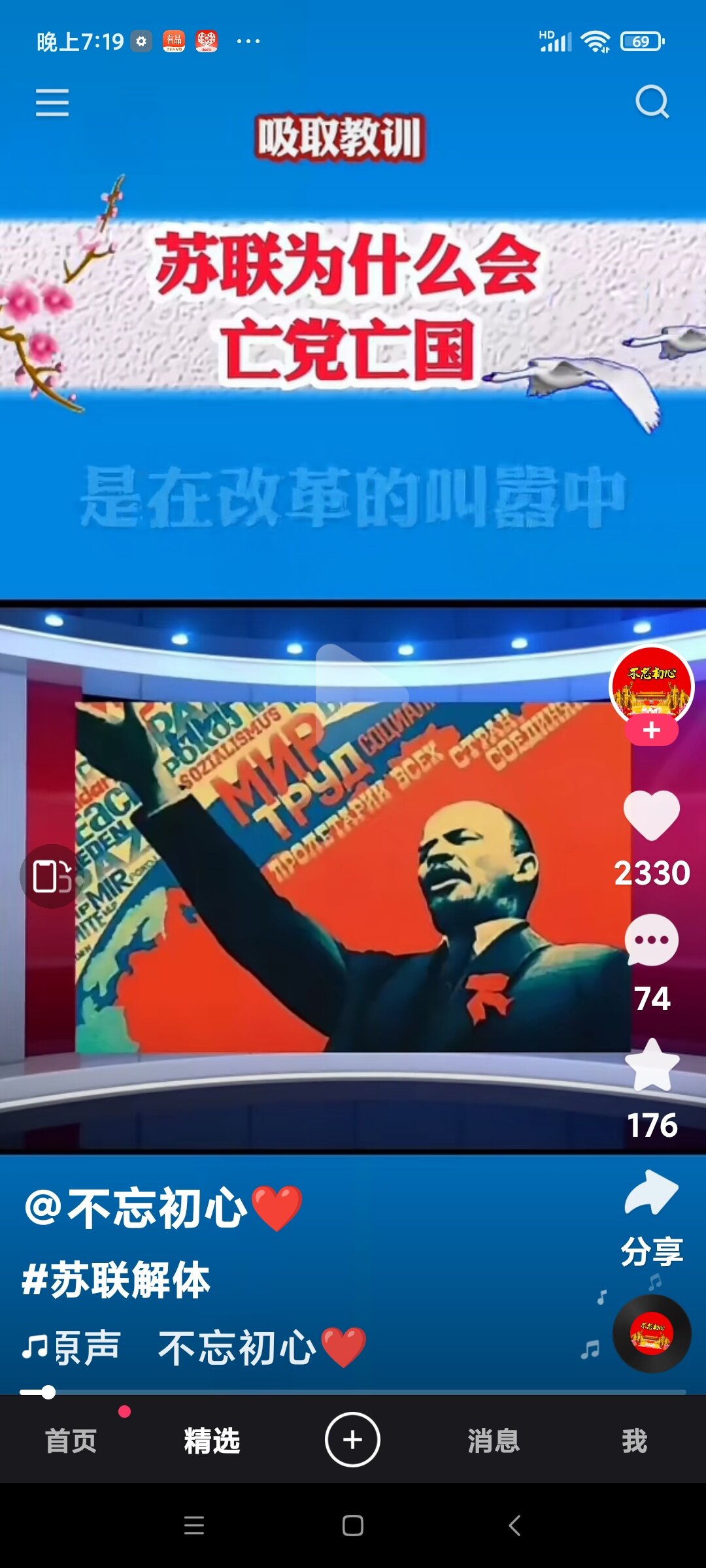Go back with the system back arrow
Image resolution: width=706 pixels, height=1568 pixels.
pos(514,1526)
